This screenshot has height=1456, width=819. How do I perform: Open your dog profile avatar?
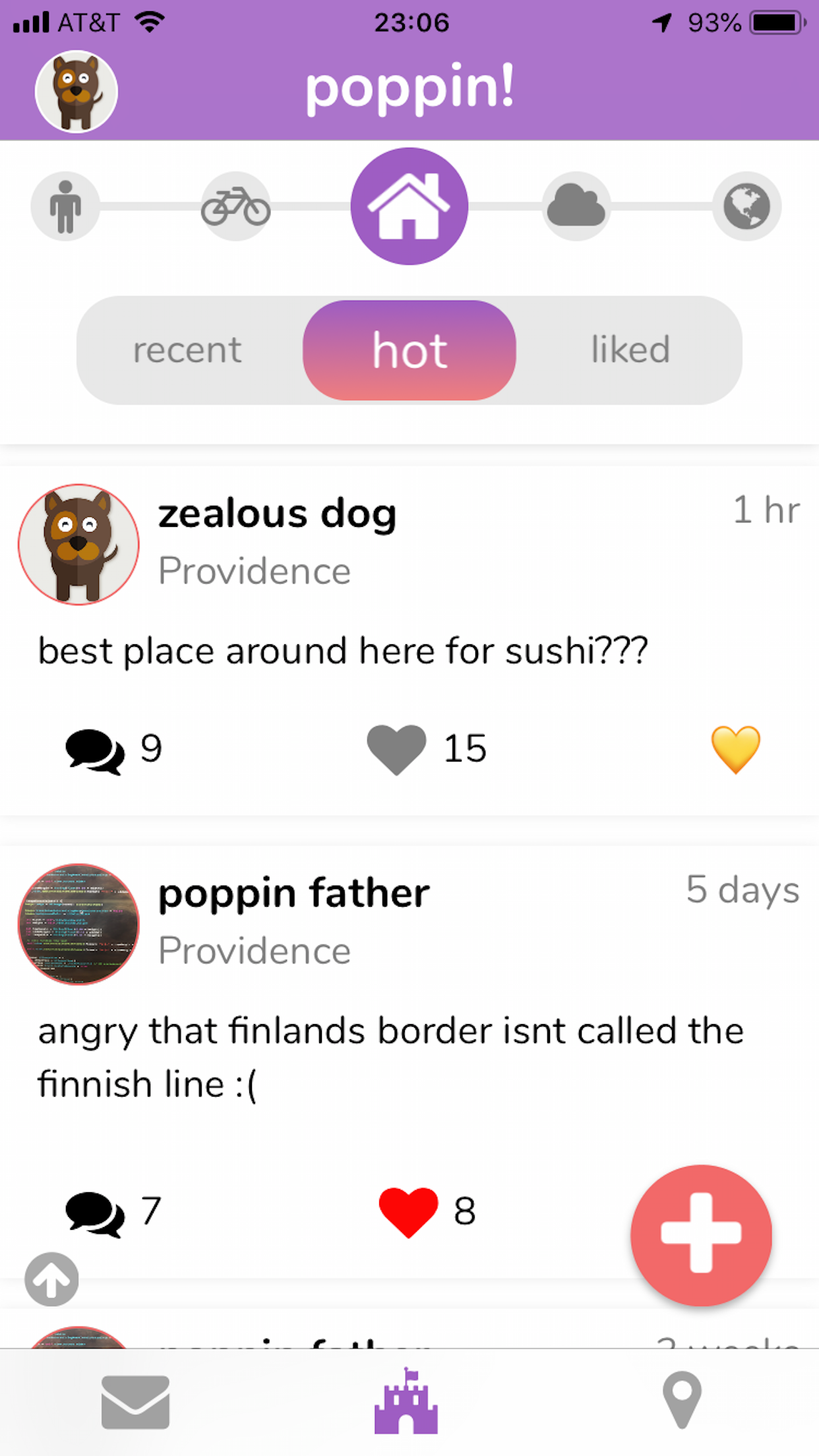76,92
